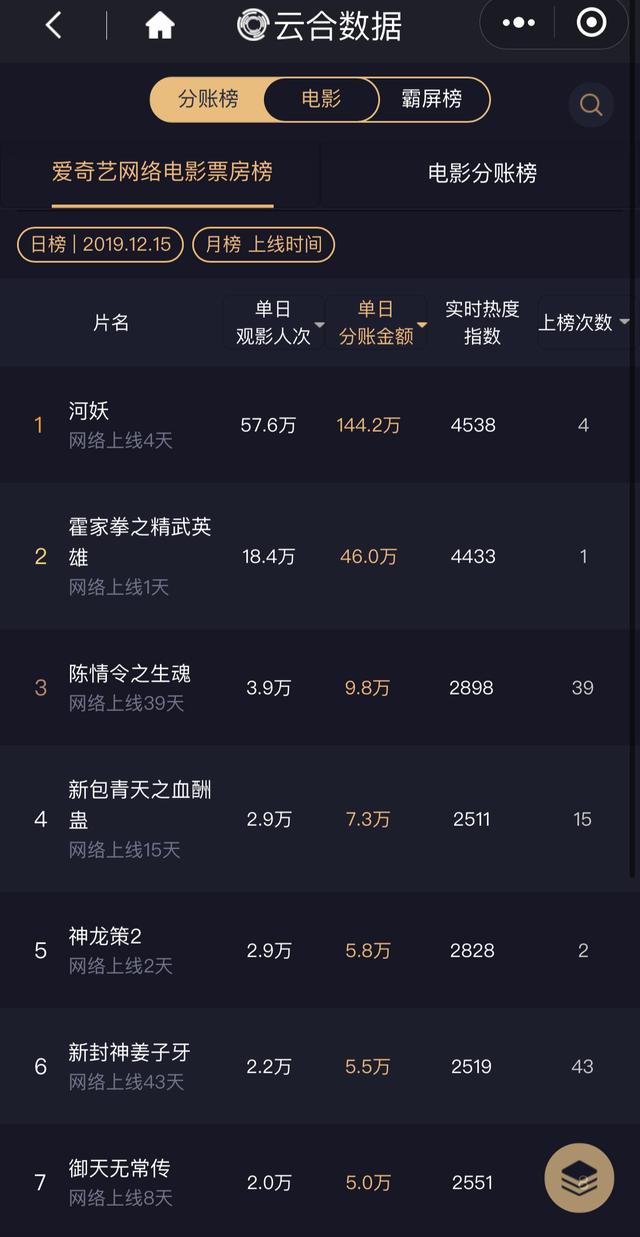Tap the floating layers button
The width and height of the screenshot is (640, 1237).
579,1178
